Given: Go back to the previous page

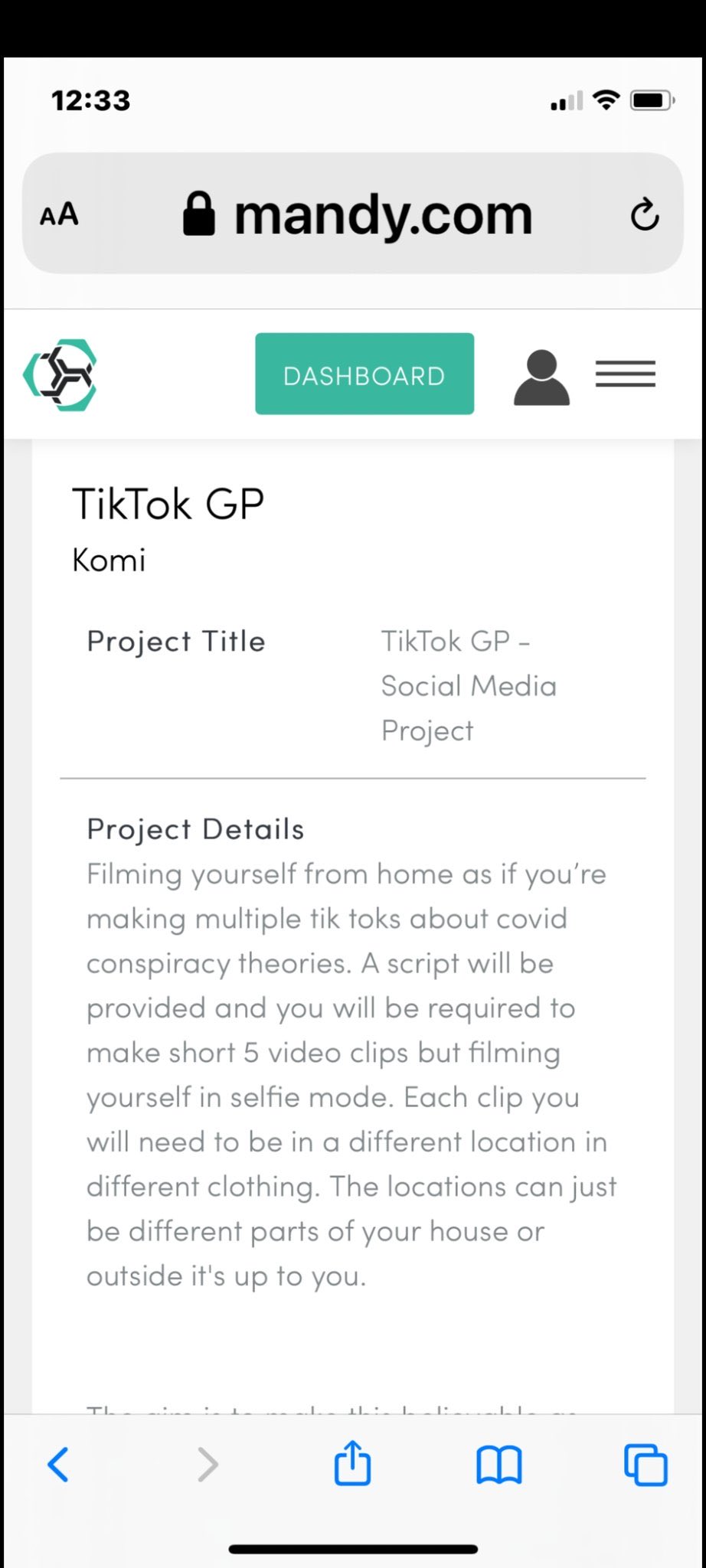Looking at the screenshot, I should click(x=58, y=1465).
